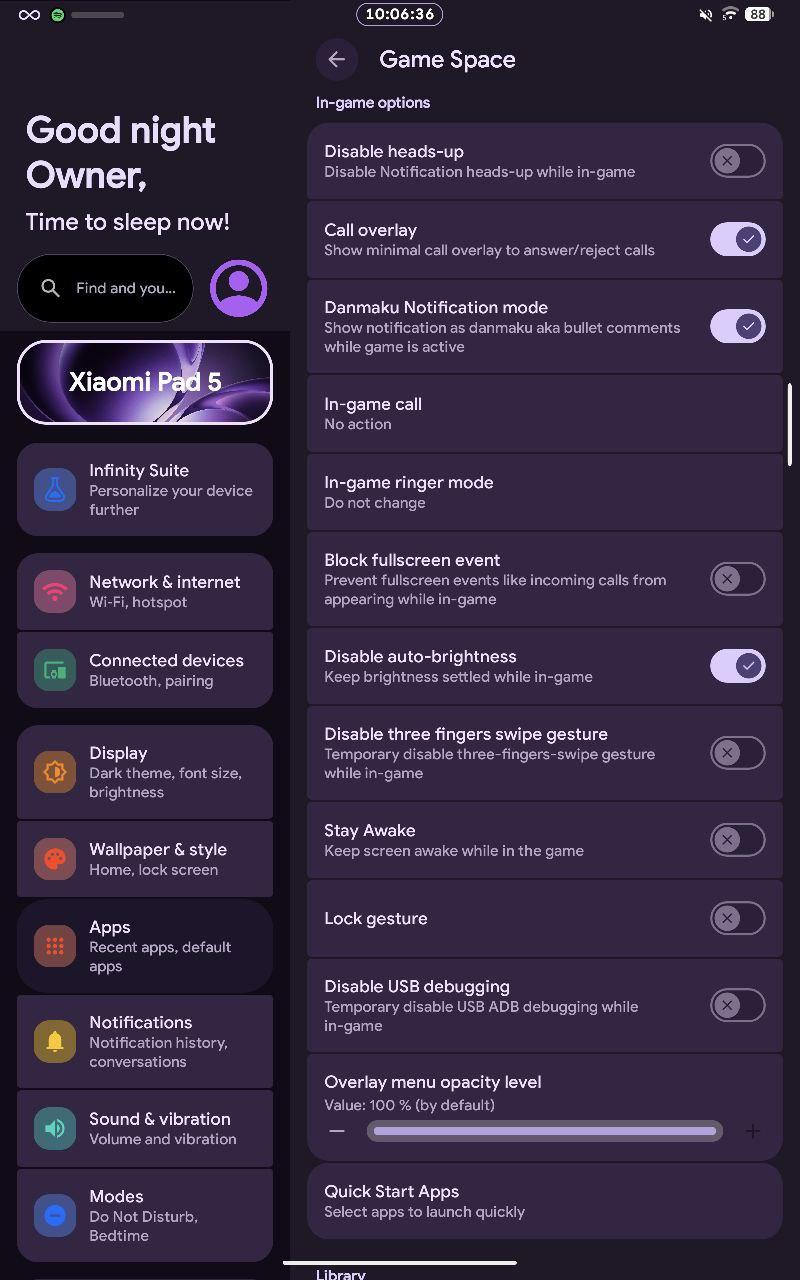Decrease overlay menu opacity with minus
The height and width of the screenshot is (1280, 800).
[337, 1131]
